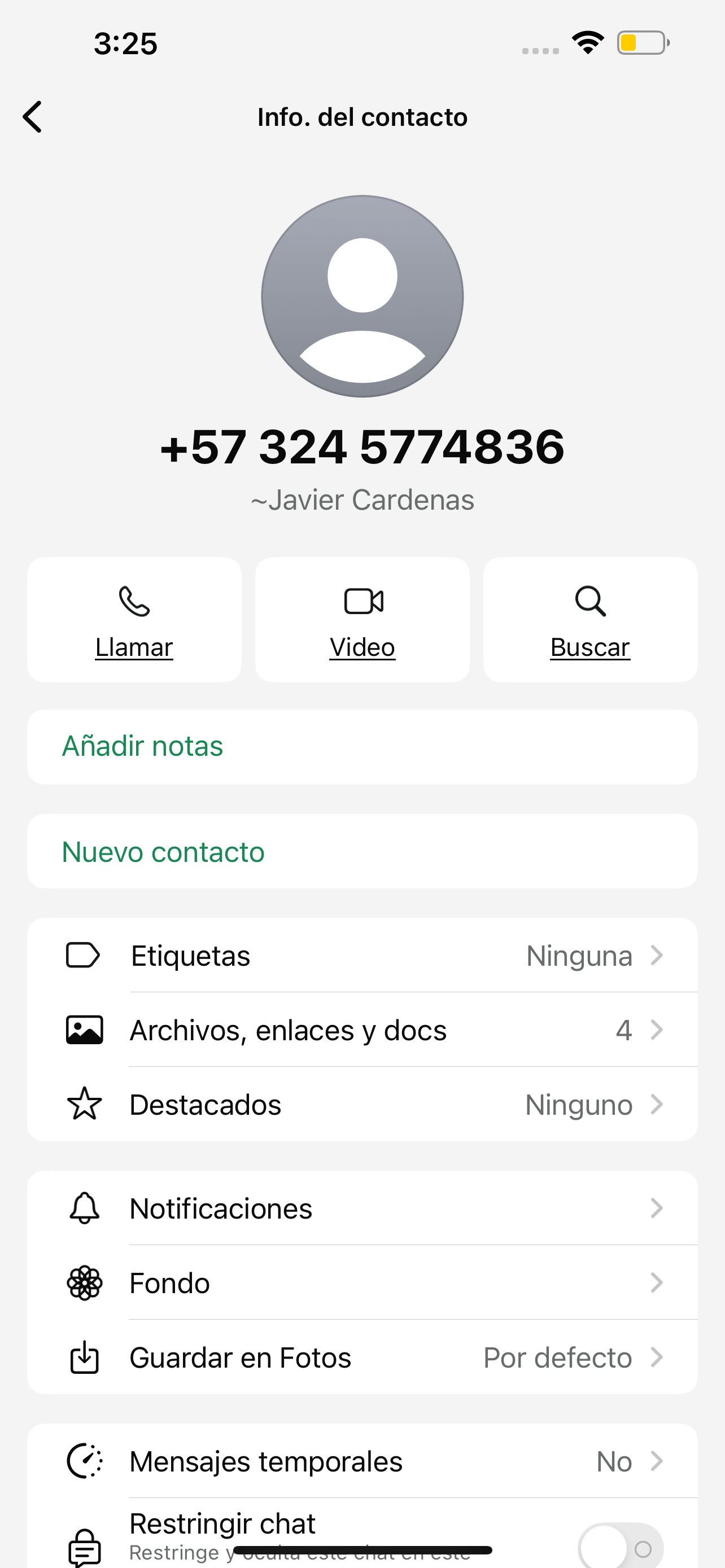The image size is (725, 1568).
Task: Create a Nuevo contacto
Action: pyautogui.click(x=362, y=852)
